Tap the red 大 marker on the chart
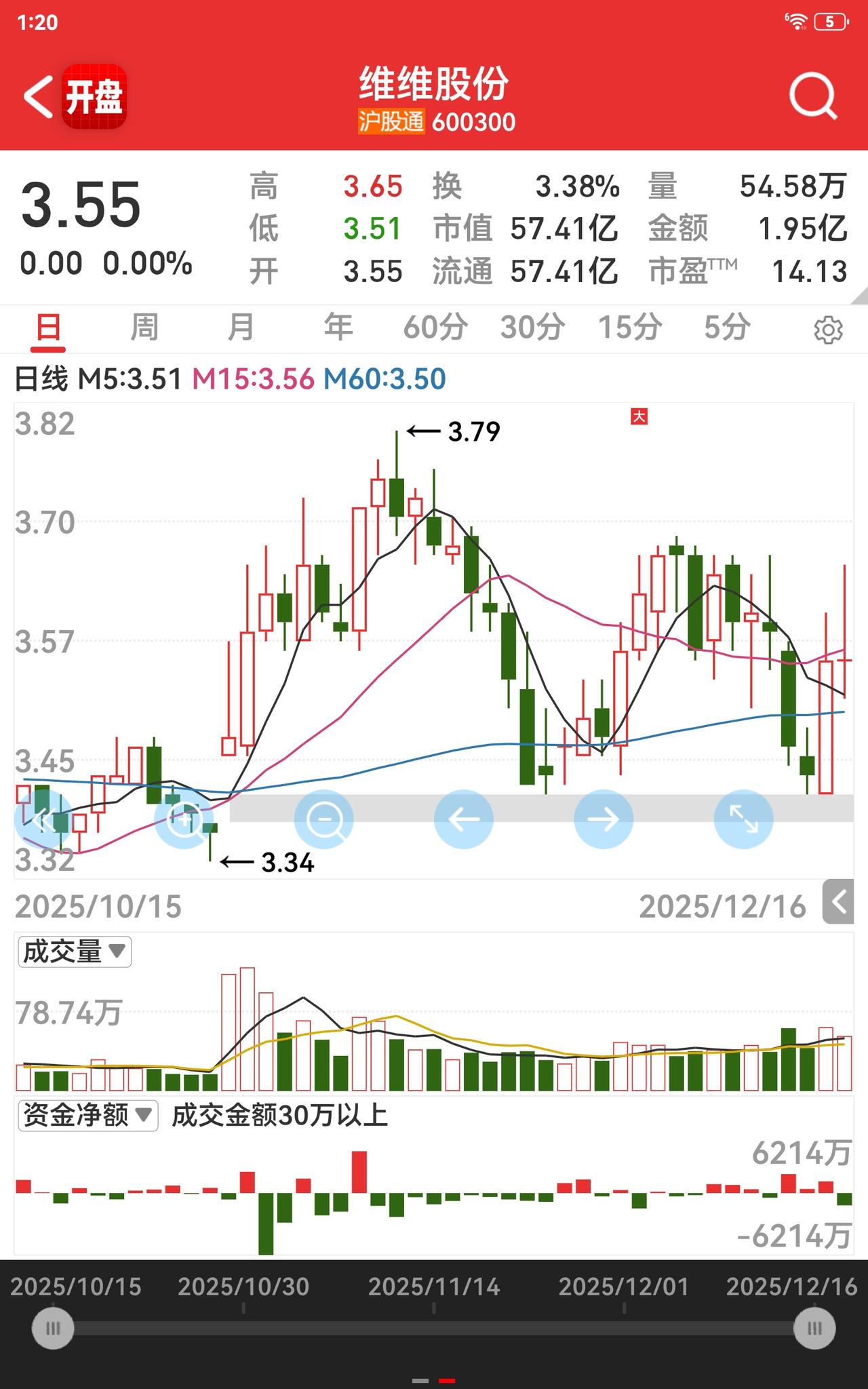This screenshot has width=868, height=1389. (x=639, y=416)
